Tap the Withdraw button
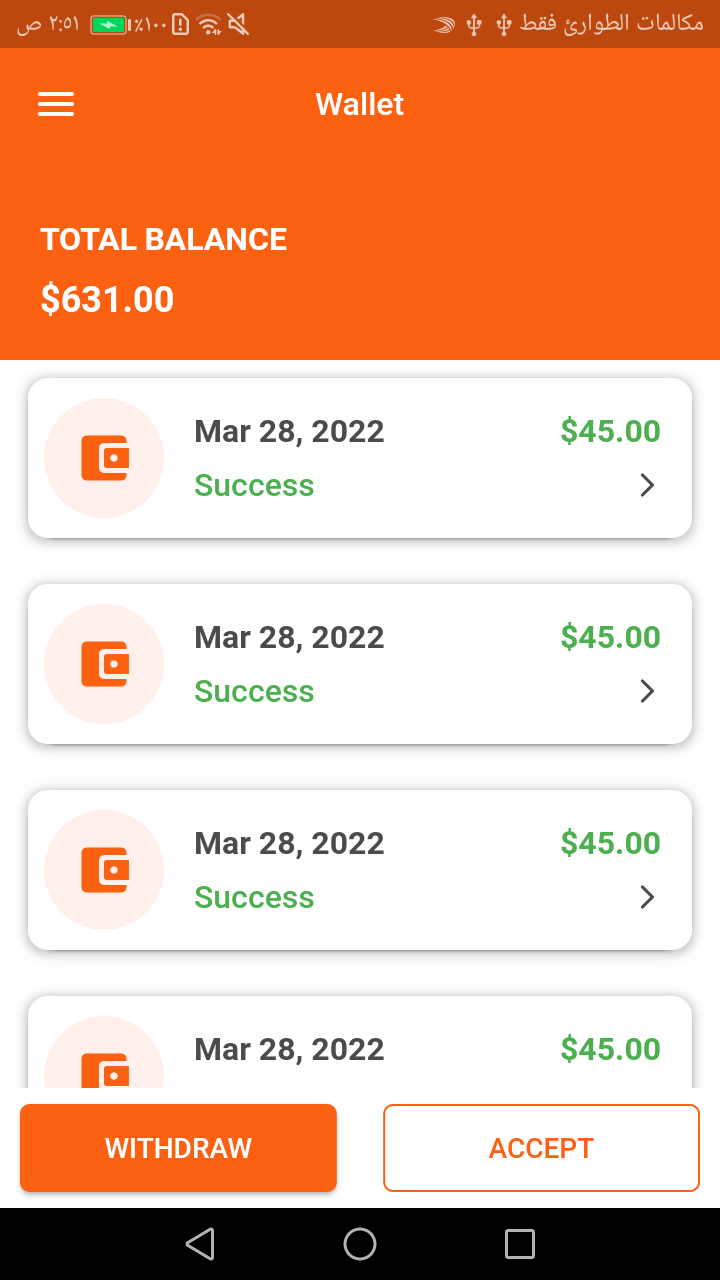Viewport: 720px width, 1280px height. point(178,1148)
